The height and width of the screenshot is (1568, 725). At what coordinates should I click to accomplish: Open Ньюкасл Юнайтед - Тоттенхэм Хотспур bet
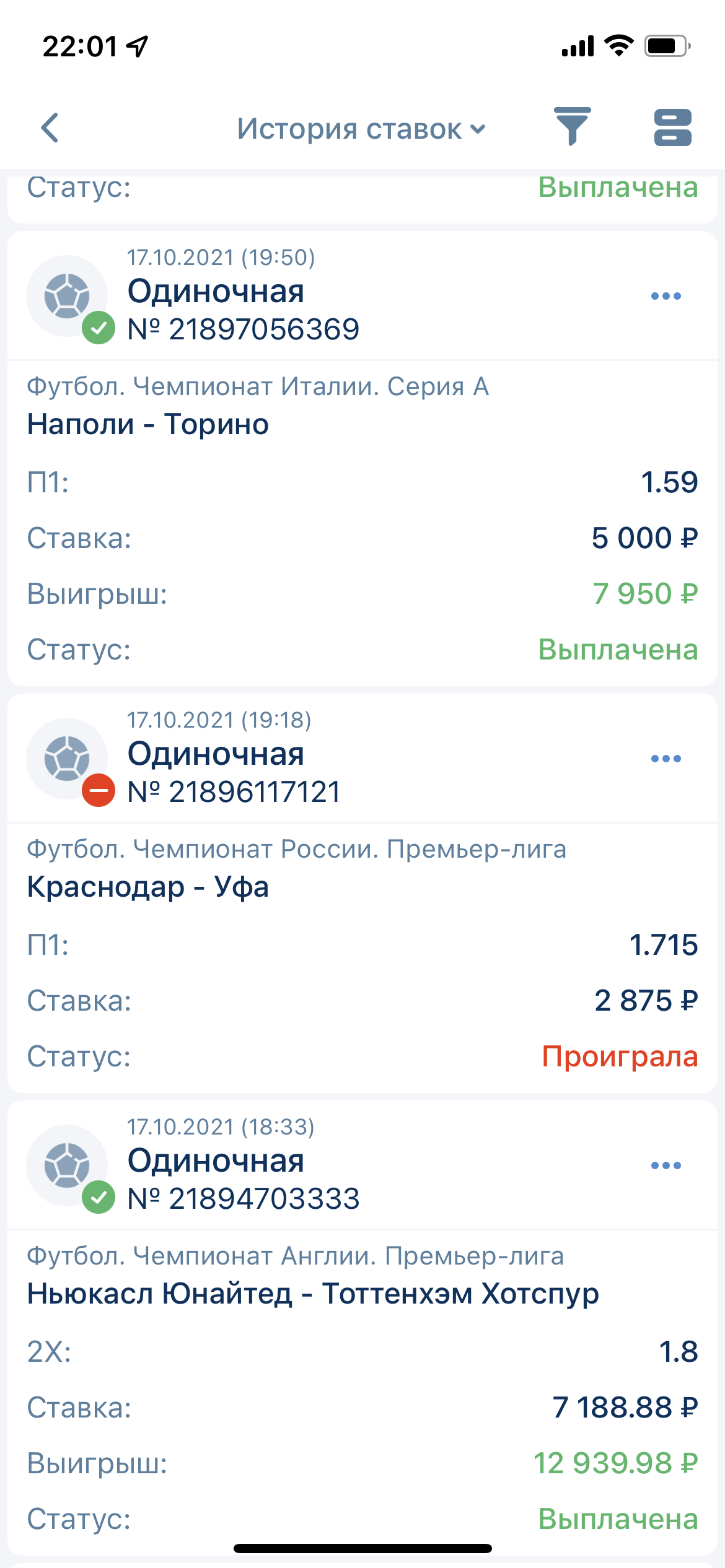coord(312,1294)
